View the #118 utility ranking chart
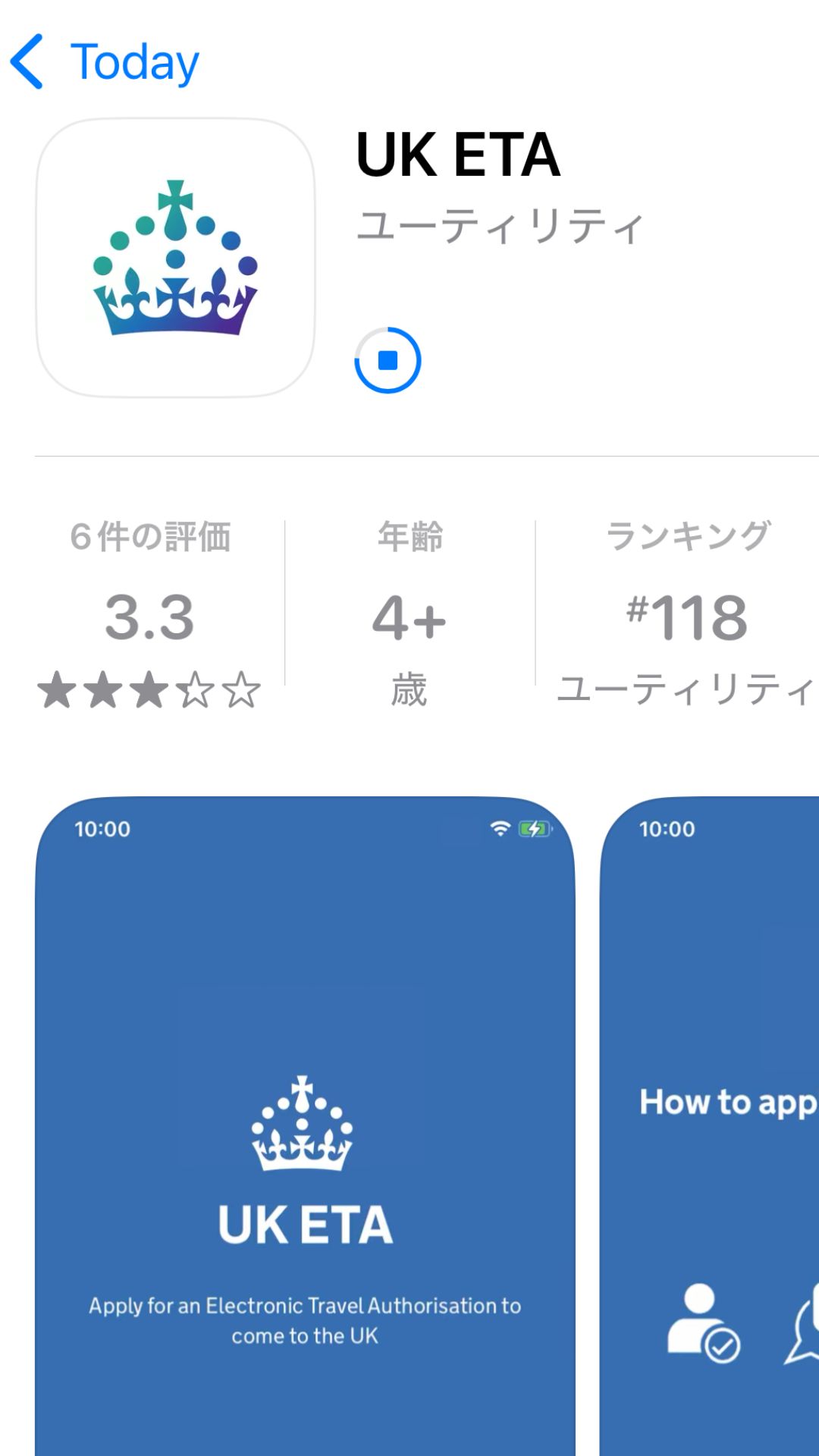This screenshot has width=819, height=1456. tap(686, 614)
